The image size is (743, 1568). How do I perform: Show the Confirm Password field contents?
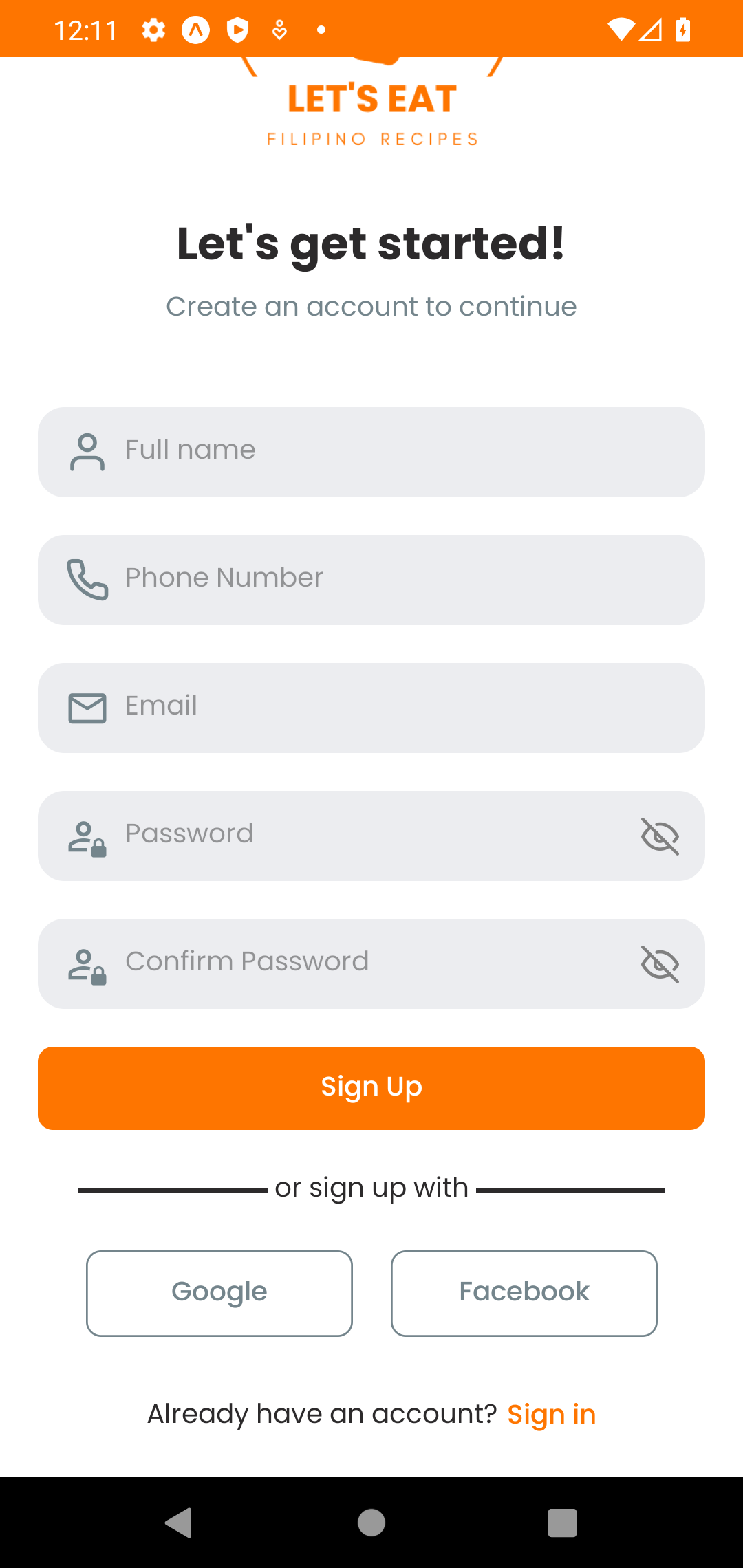(659, 963)
